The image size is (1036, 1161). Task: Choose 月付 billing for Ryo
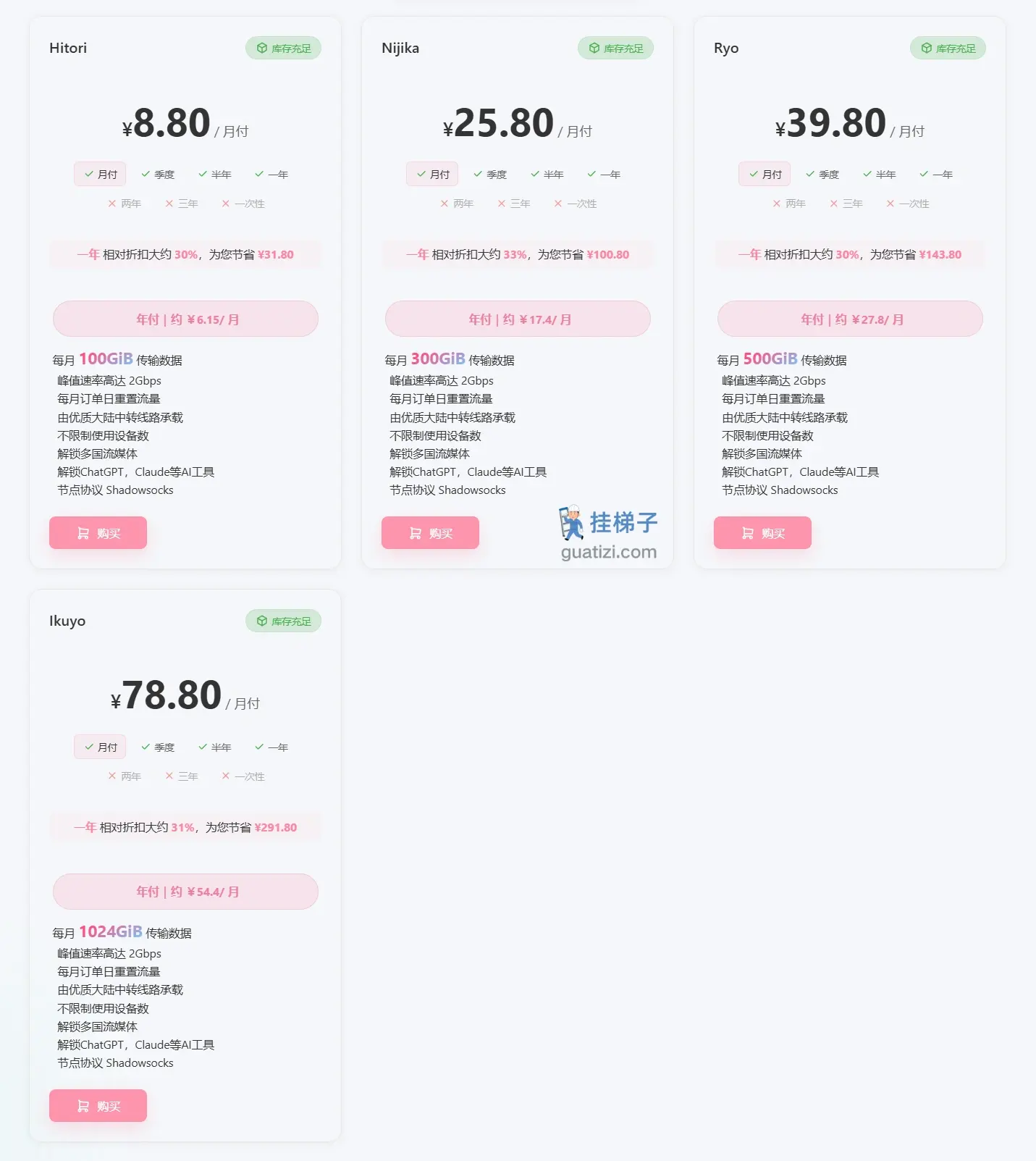click(765, 175)
